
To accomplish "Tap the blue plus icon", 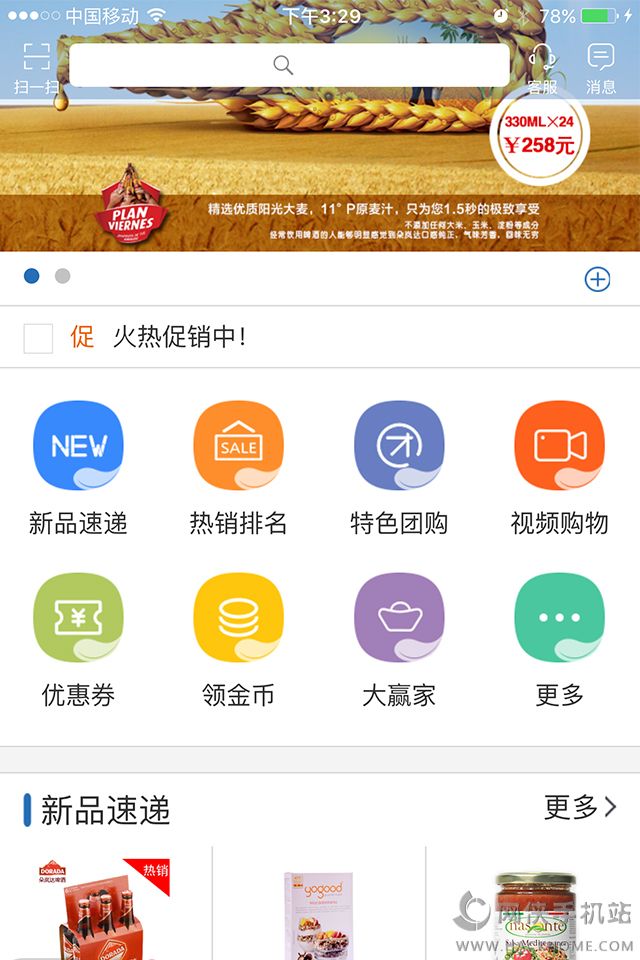I will pyautogui.click(x=597, y=279).
